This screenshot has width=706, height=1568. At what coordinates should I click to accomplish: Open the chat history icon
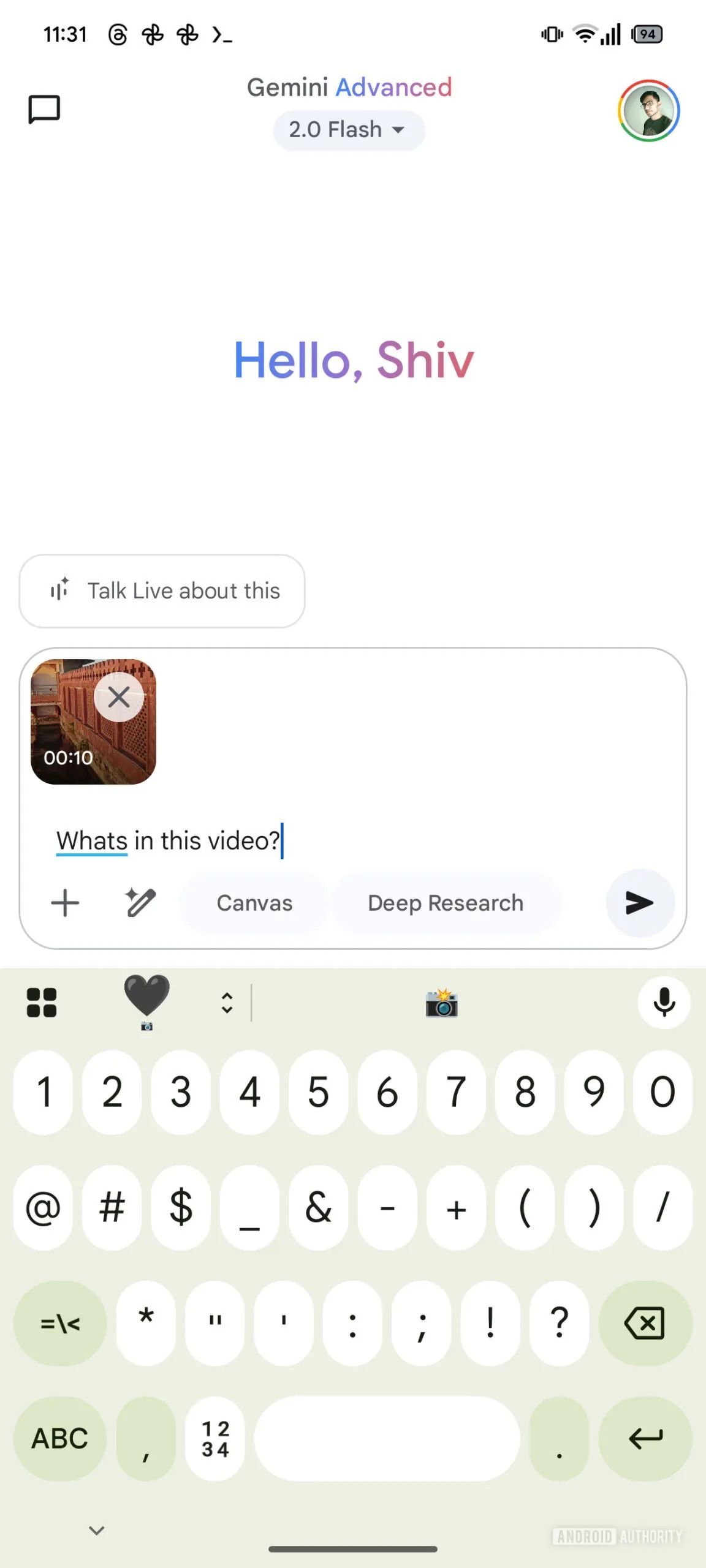coord(44,110)
